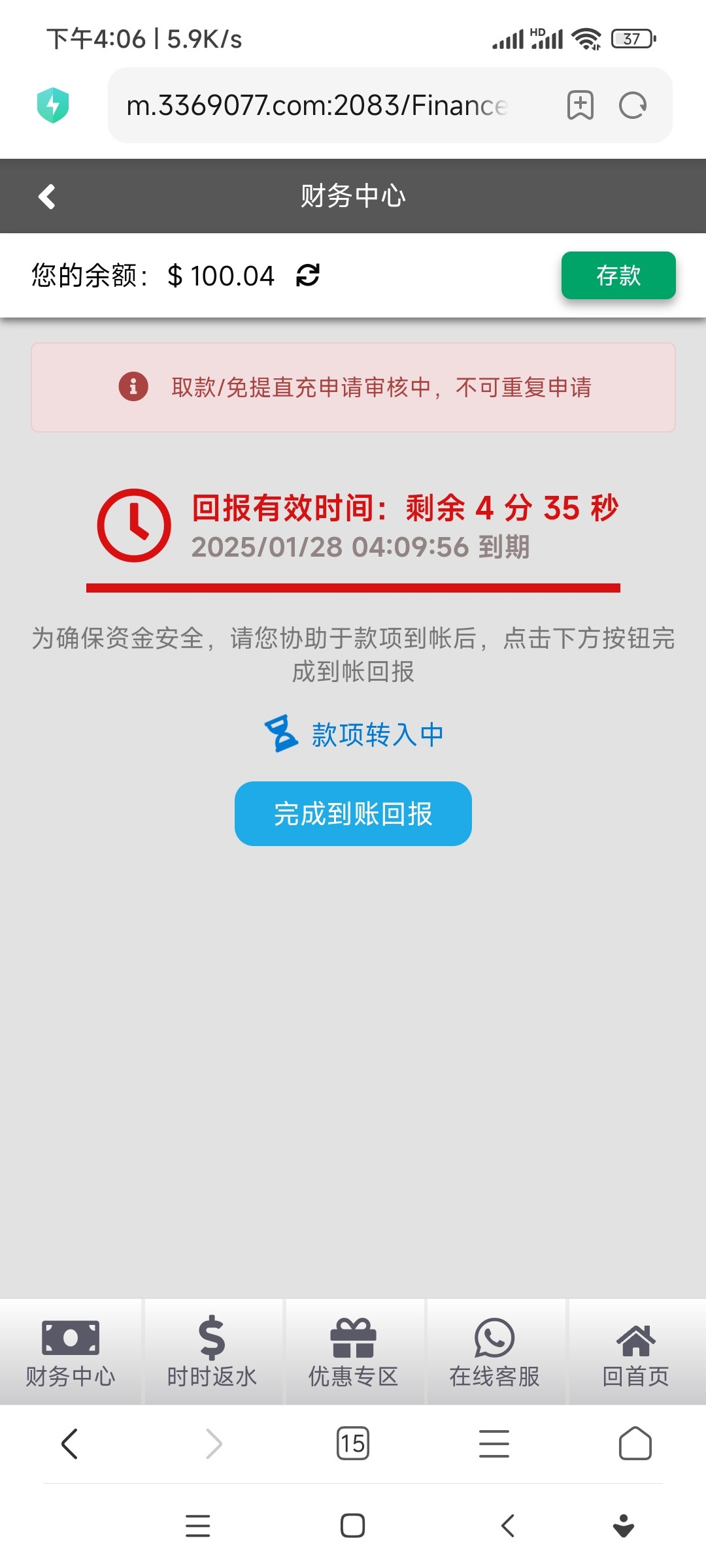Switch to 时时返水 tab
The width and height of the screenshot is (706, 1568).
pyautogui.click(x=212, y=1352)
